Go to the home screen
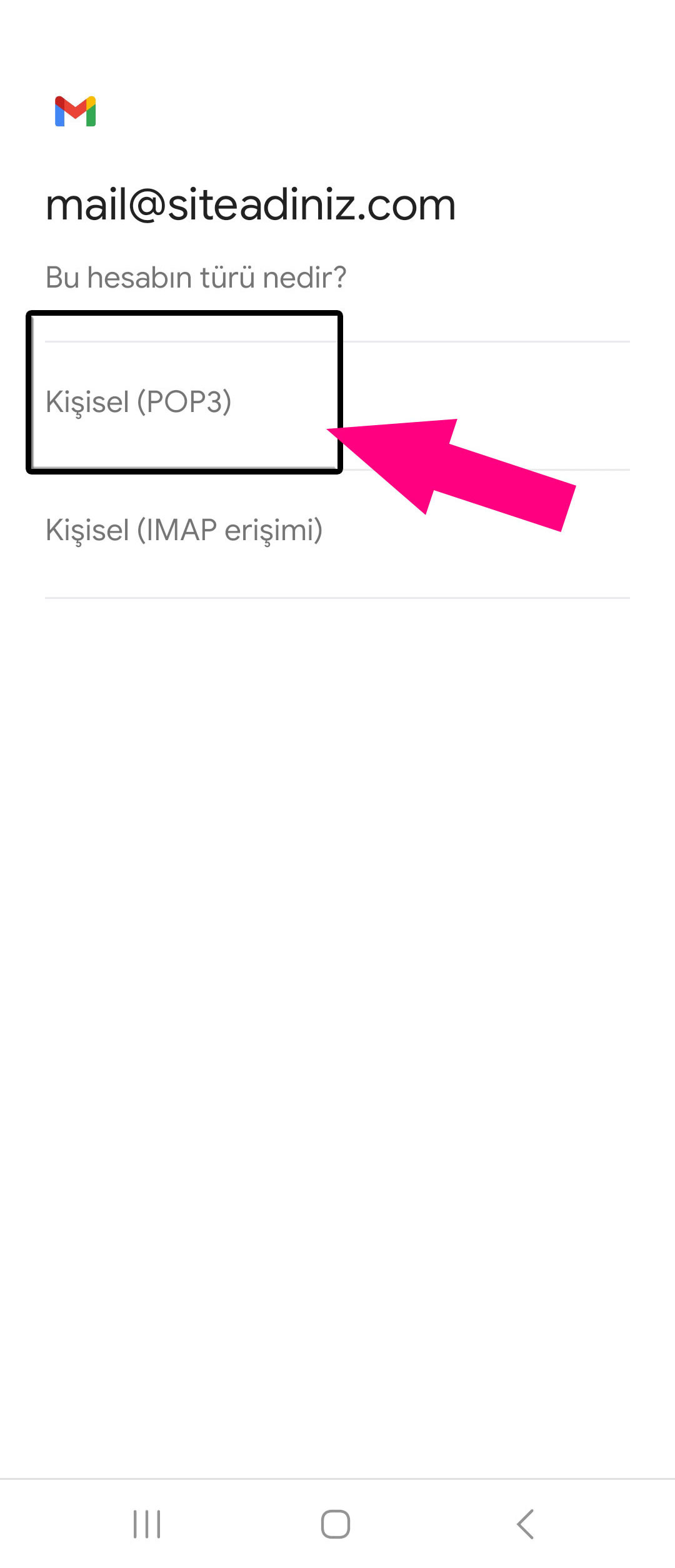The width and height of the screenshot is (675, 1568). tap(336, 1524)
